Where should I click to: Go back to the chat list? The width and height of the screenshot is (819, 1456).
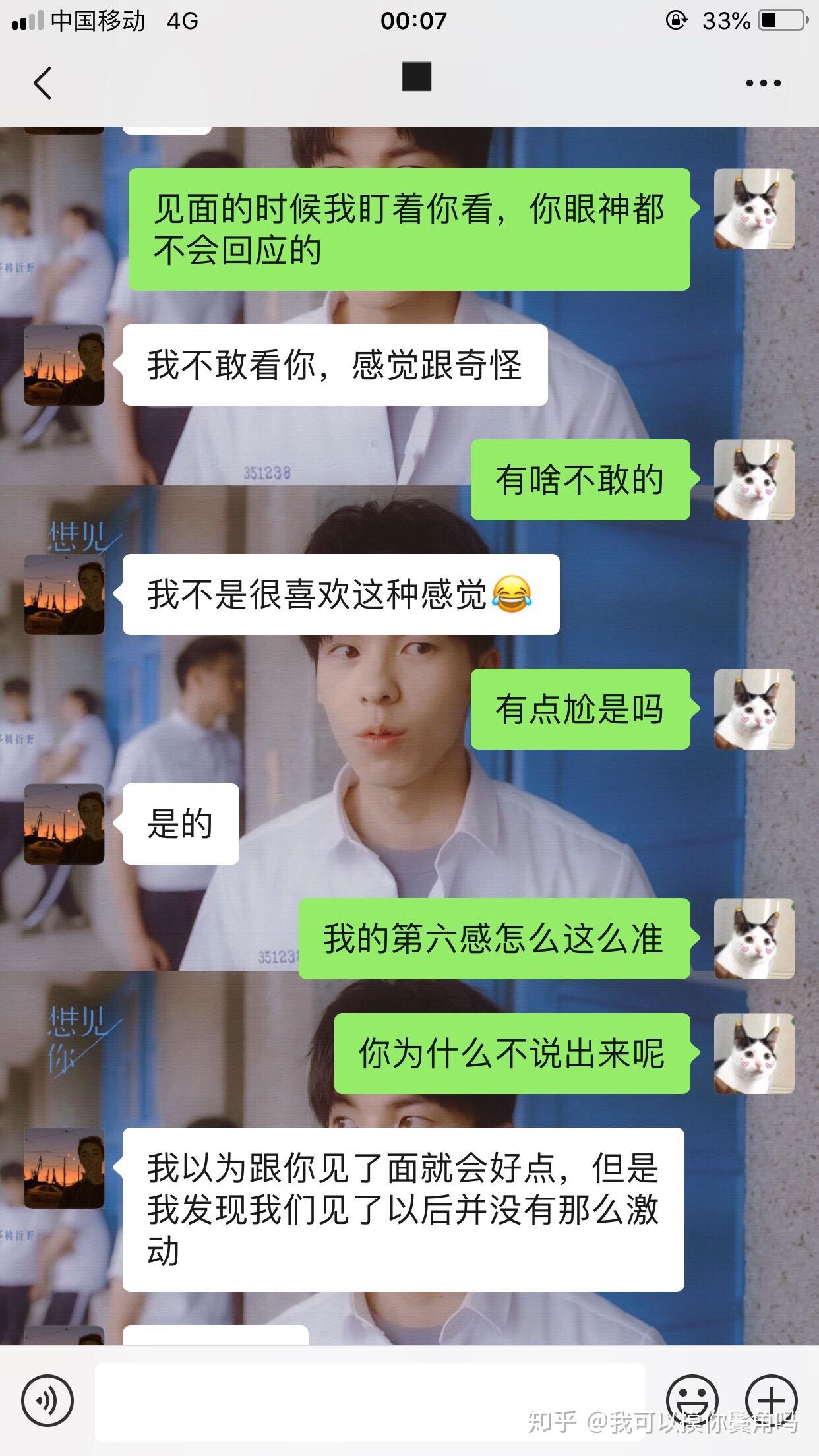coord(43,83)
